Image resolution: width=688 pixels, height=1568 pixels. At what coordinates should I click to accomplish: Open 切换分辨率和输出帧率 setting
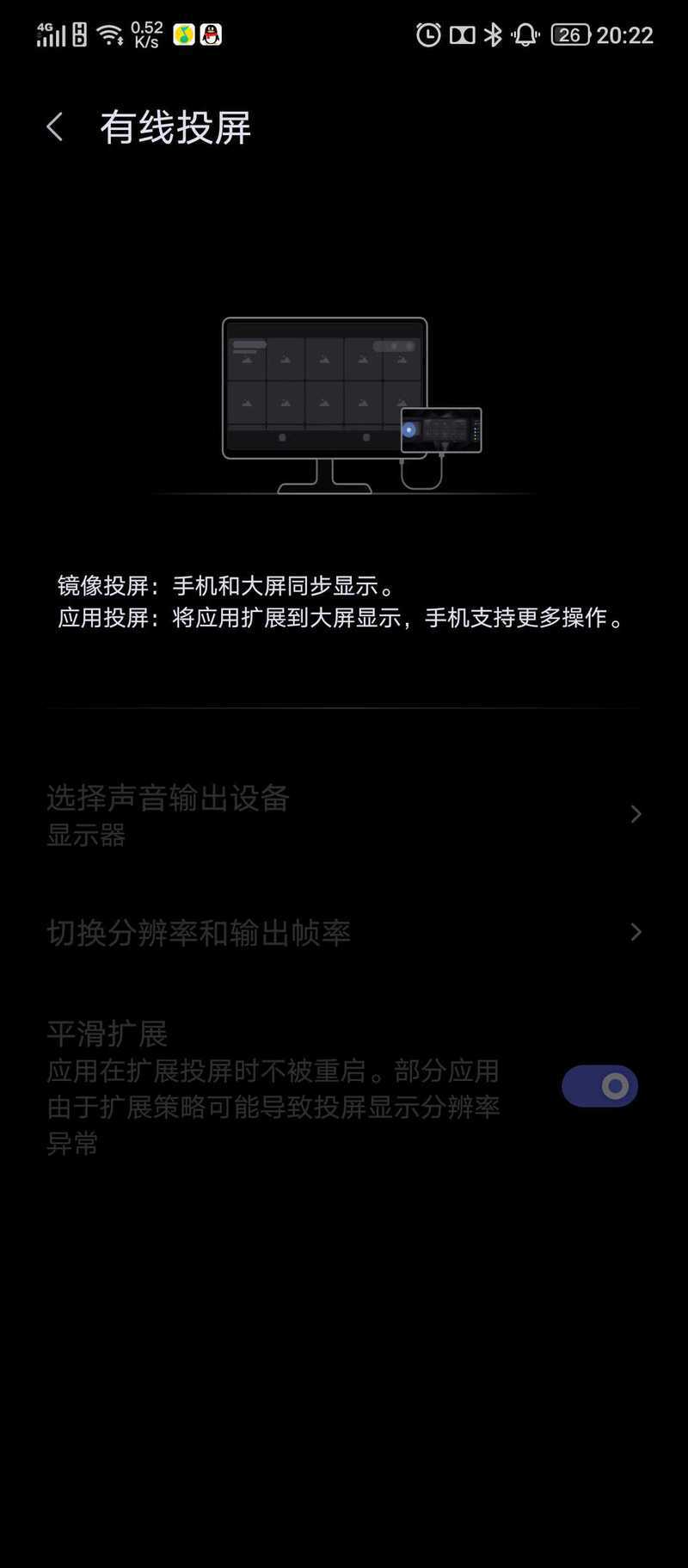[344, 933]
